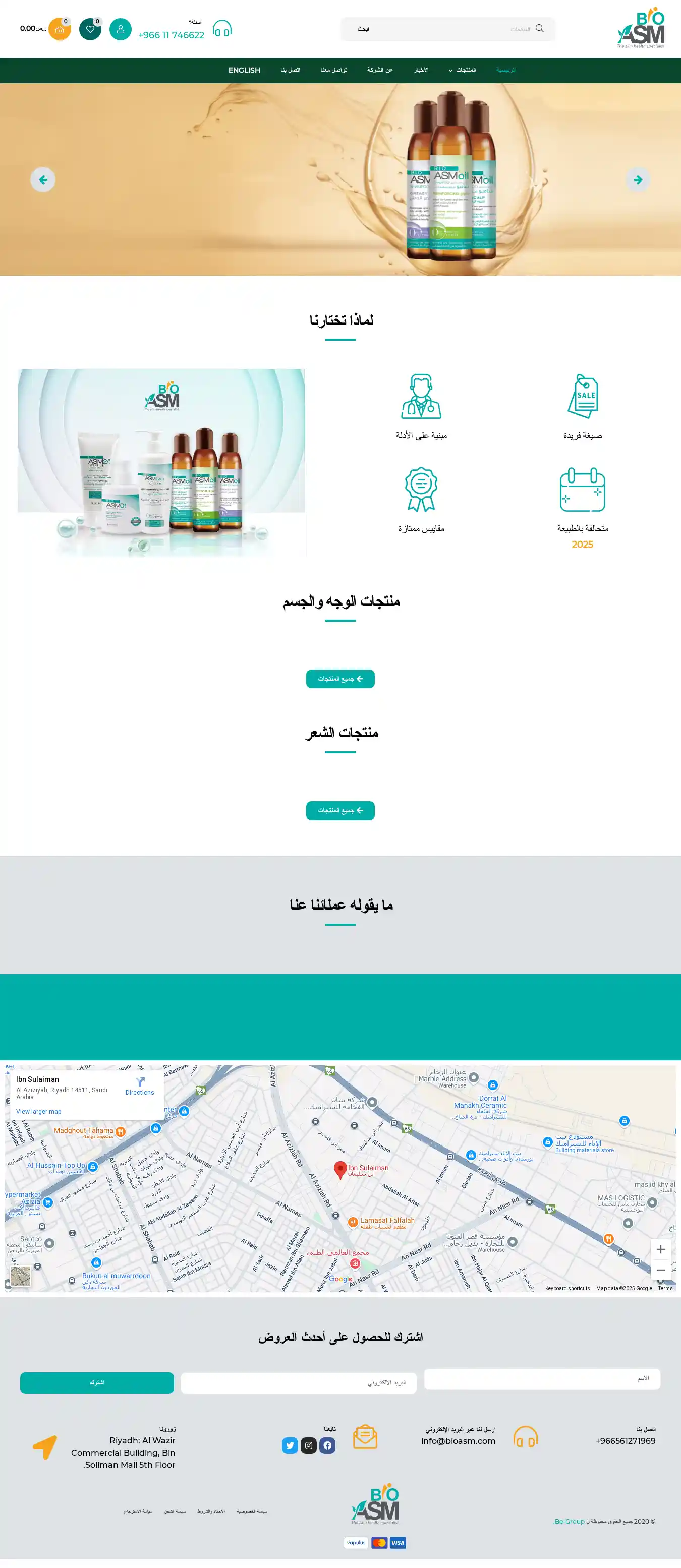Open the wishlist heart icon
The height and width of the screenshot is (1568, 681).
pos(90,29)
